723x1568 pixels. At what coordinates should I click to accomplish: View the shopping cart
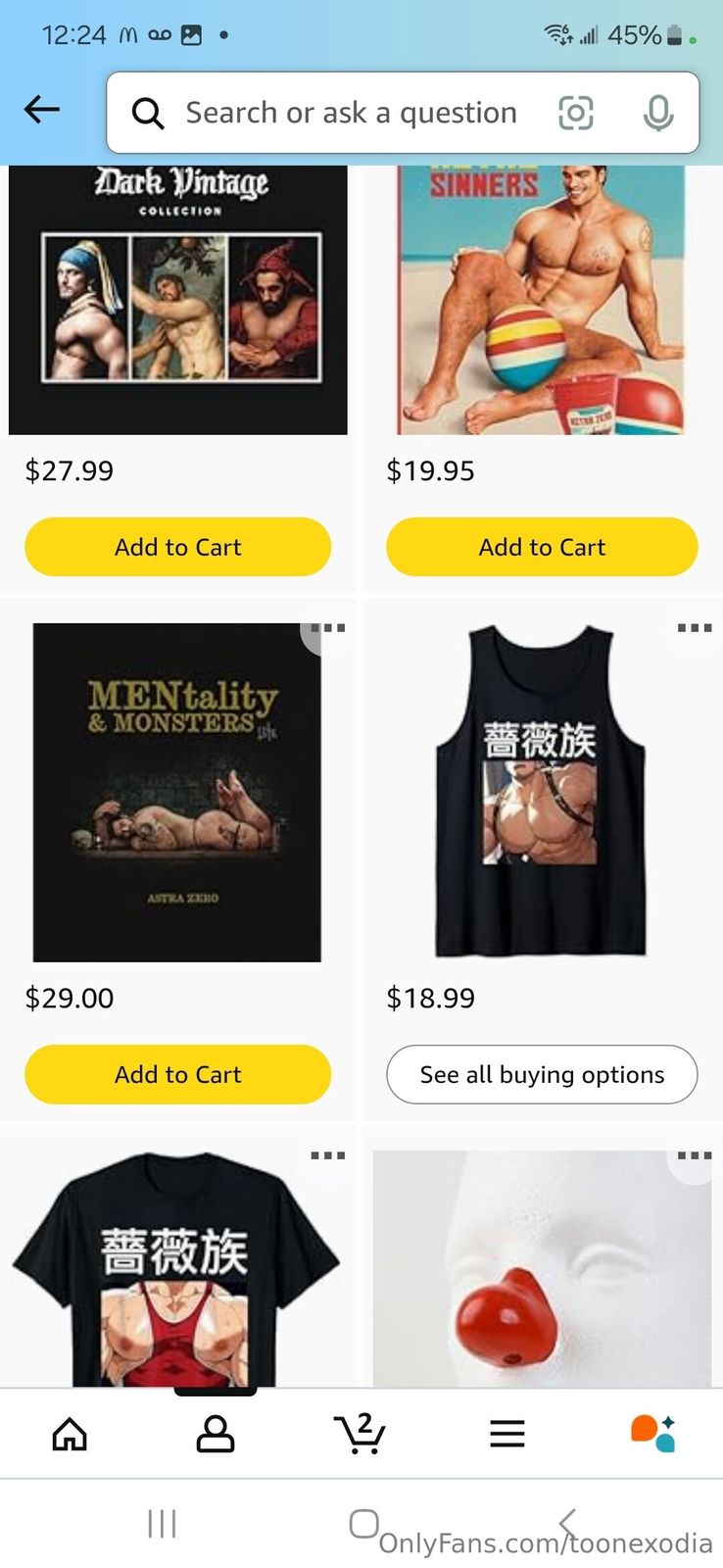[361, 1435]
